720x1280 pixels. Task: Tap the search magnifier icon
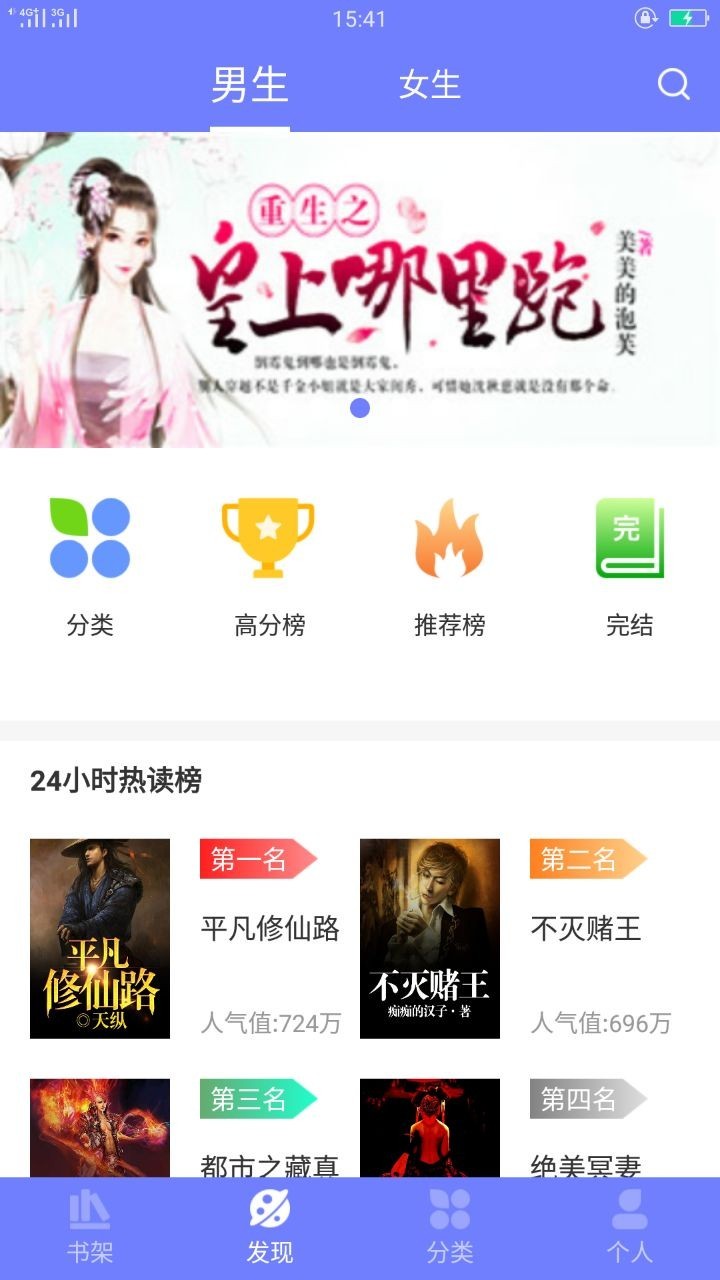click(x=672, y=85)
